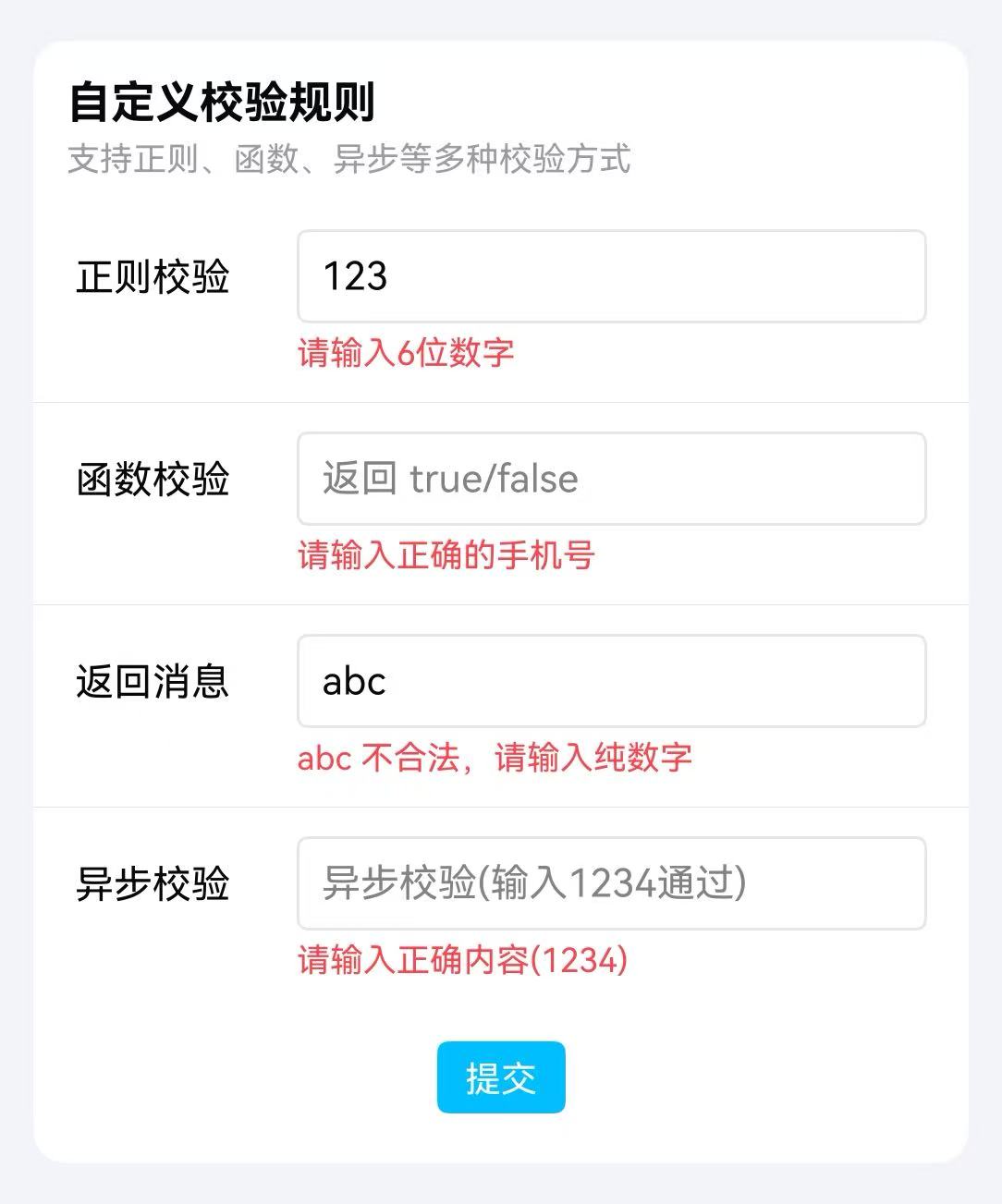Click the 返回消息 field label
Image resolution: width=1002 pixels, height=1204 pixels.
point(152,681)
